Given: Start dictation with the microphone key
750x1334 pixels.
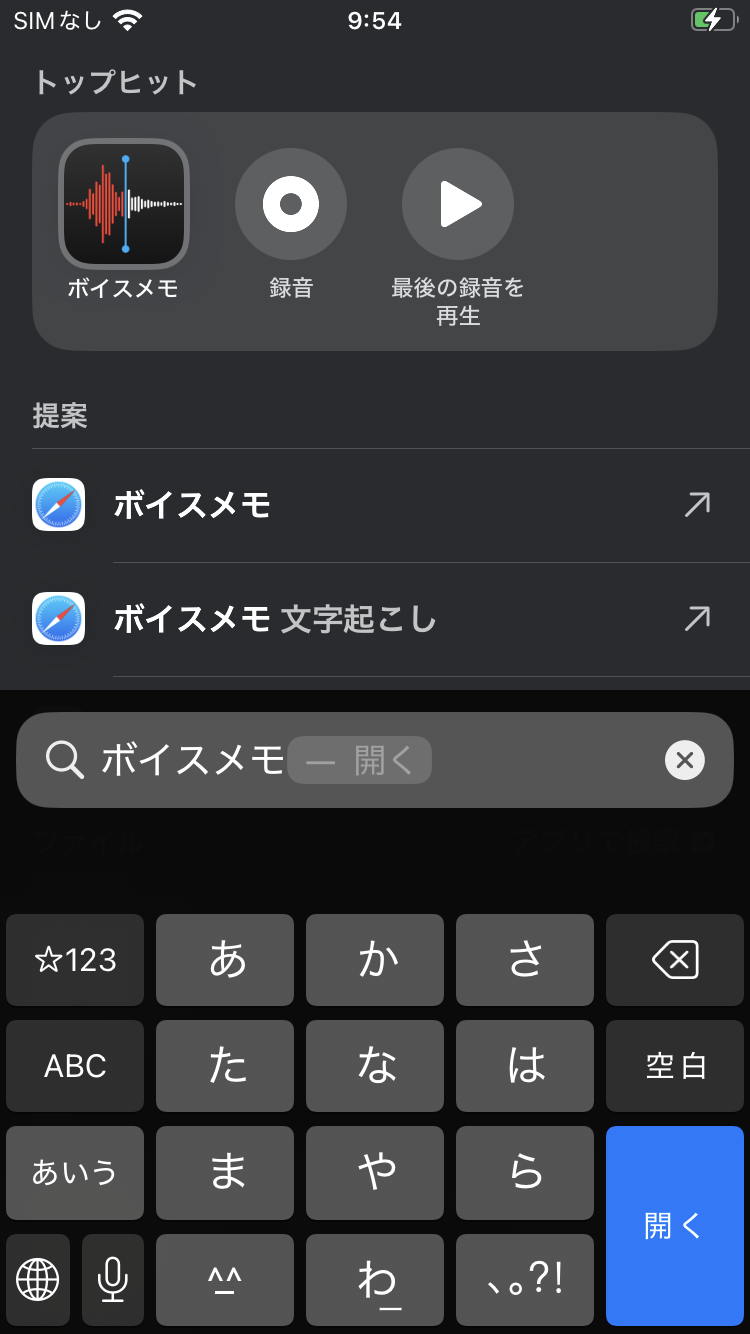Looking at the screenshot, I should (113, 1279).
